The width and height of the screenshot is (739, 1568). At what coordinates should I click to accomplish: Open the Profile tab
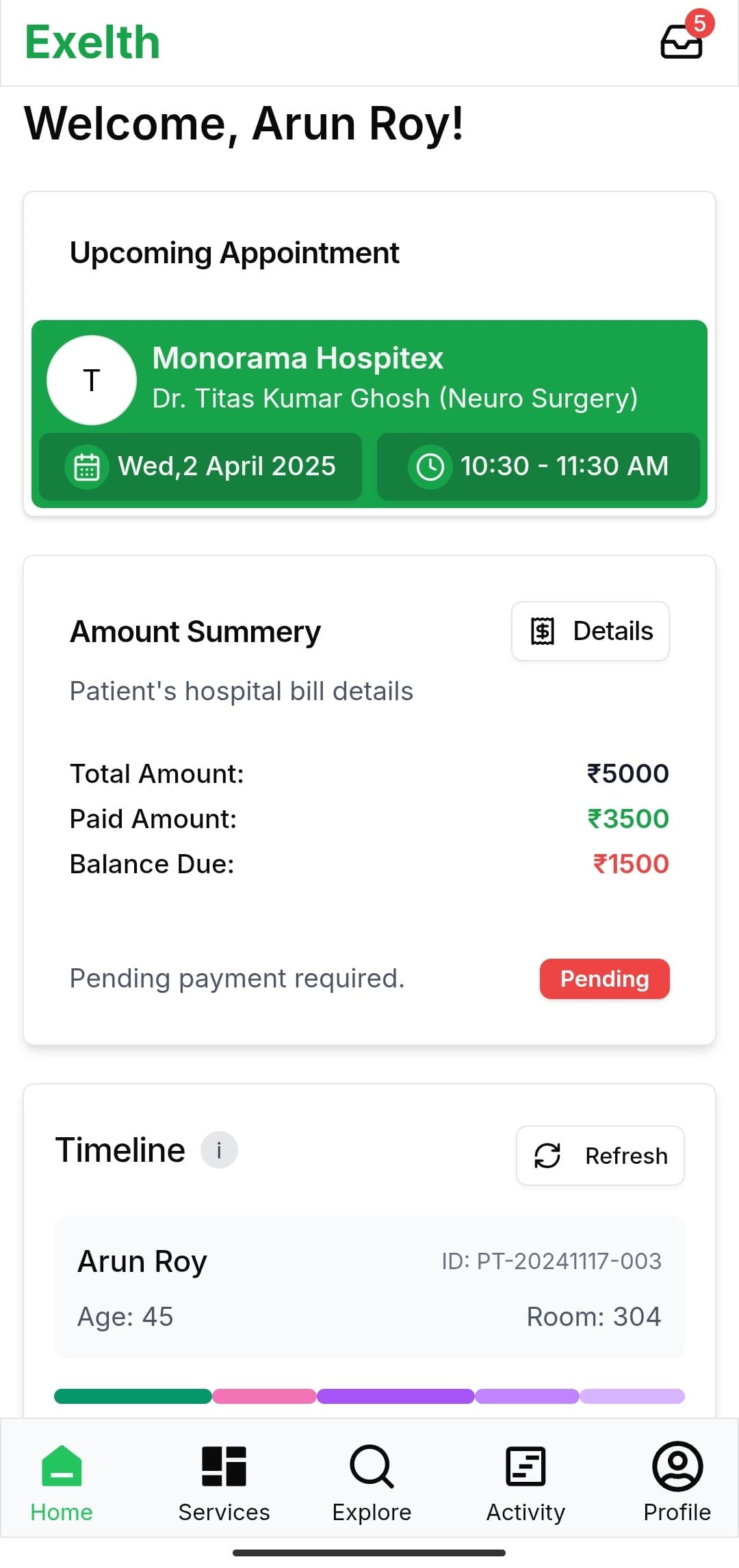pyautogui.click(x=677, y=1483)
